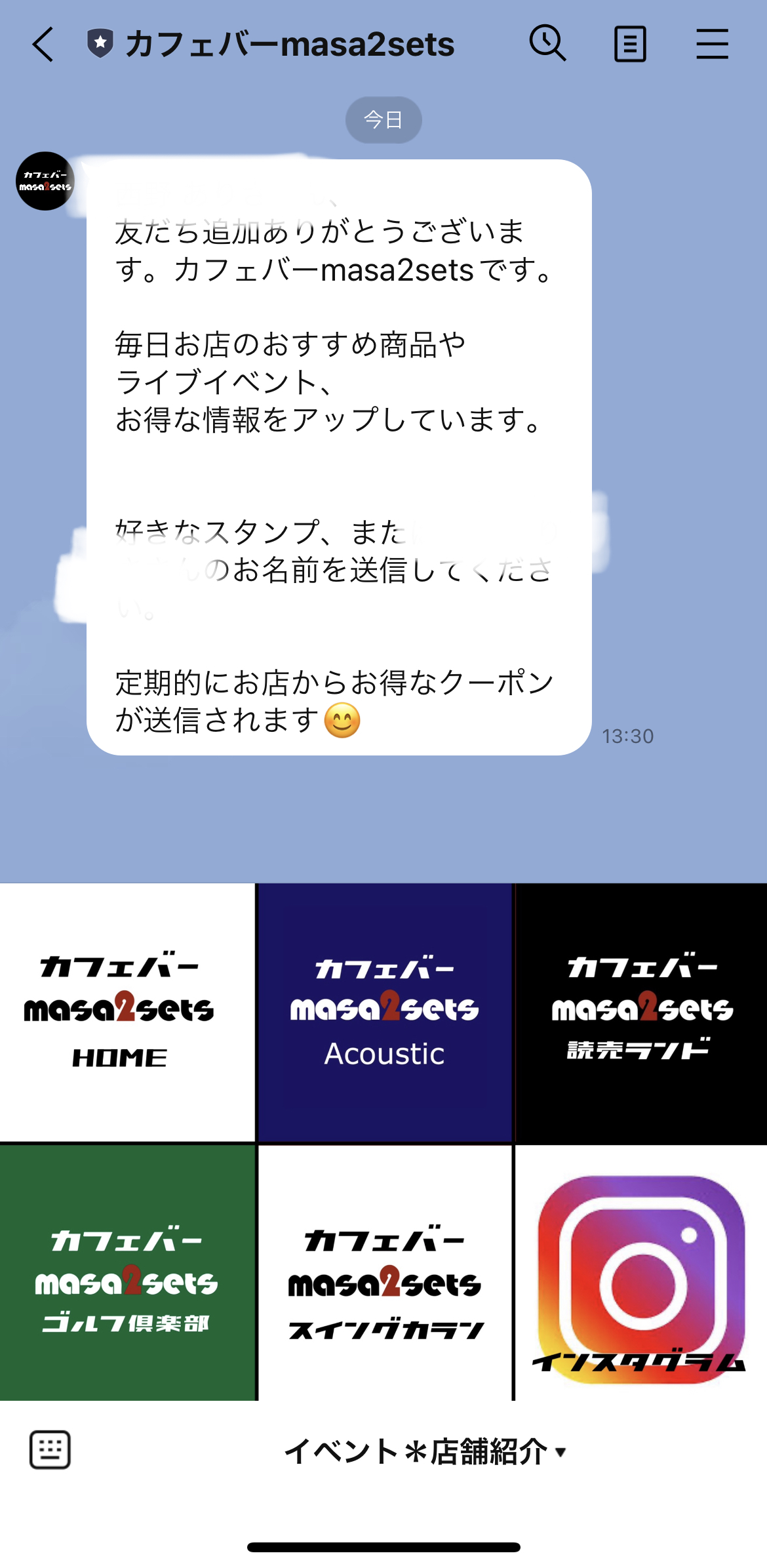Open the search within this chat
Viewport: 767px width, 1568px height.
(548, 44)
